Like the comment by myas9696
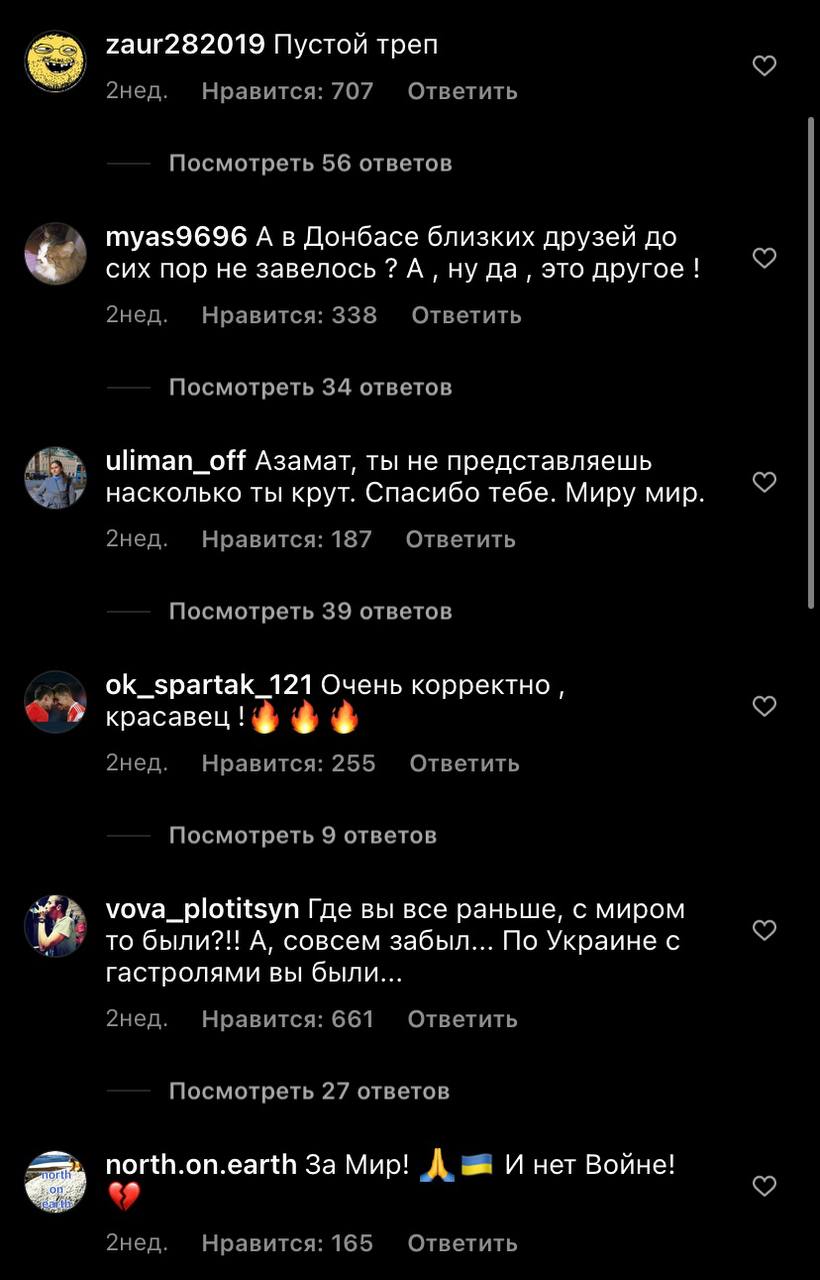Screen dimensions: 820x1280 [764, 259]
